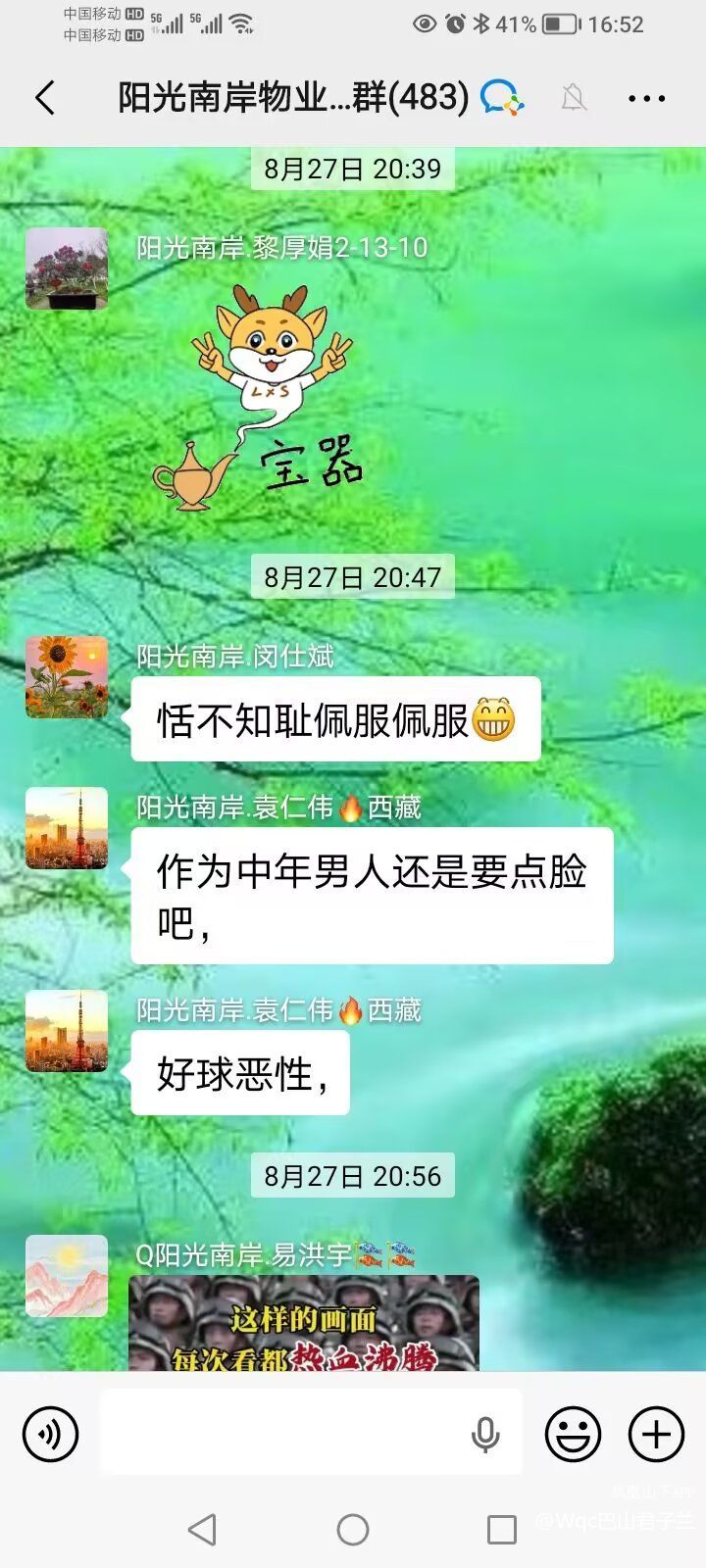Open the emoji sticker panel
The width and height of the screenshot is (706, 1568).
tap(573, 1435)
